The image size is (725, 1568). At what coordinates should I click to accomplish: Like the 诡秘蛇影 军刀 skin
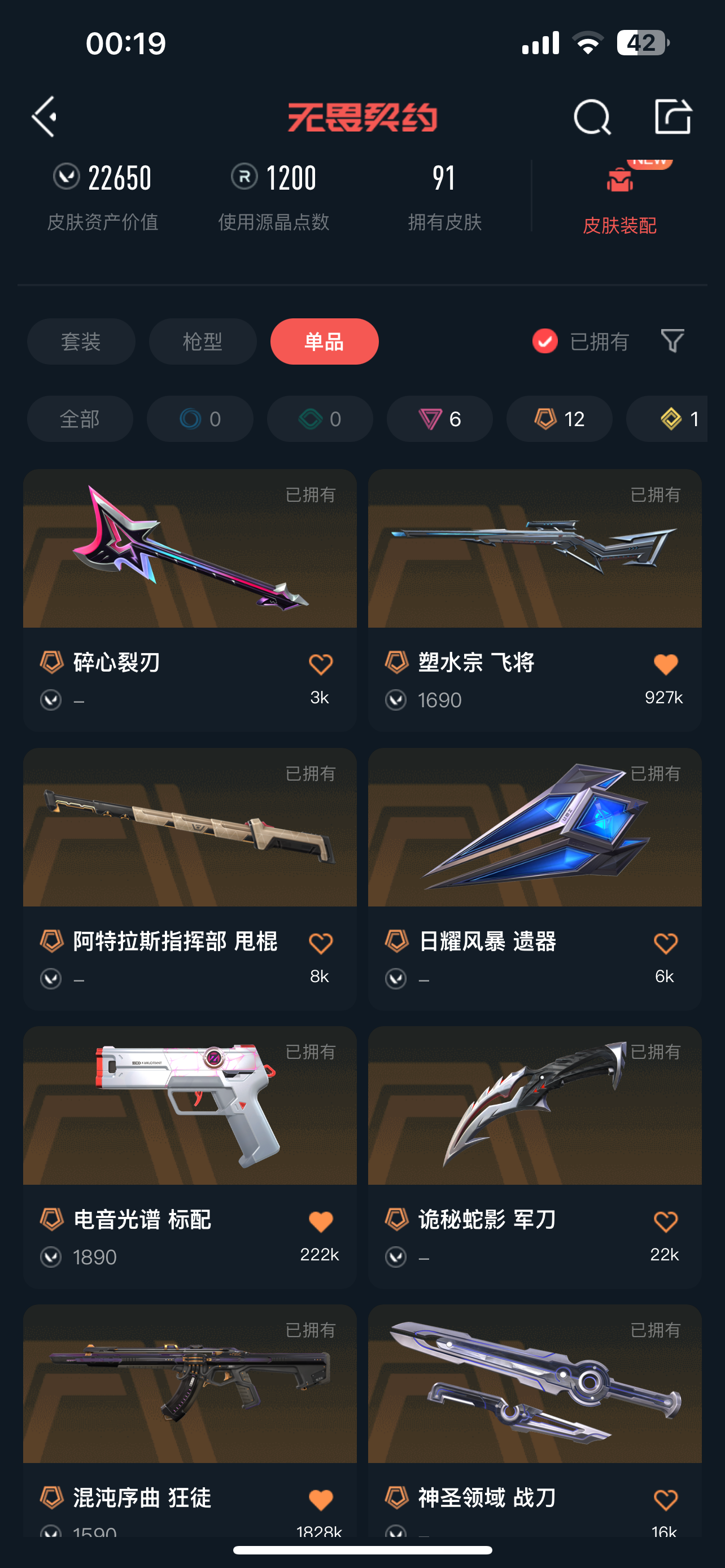(665, 1221)
